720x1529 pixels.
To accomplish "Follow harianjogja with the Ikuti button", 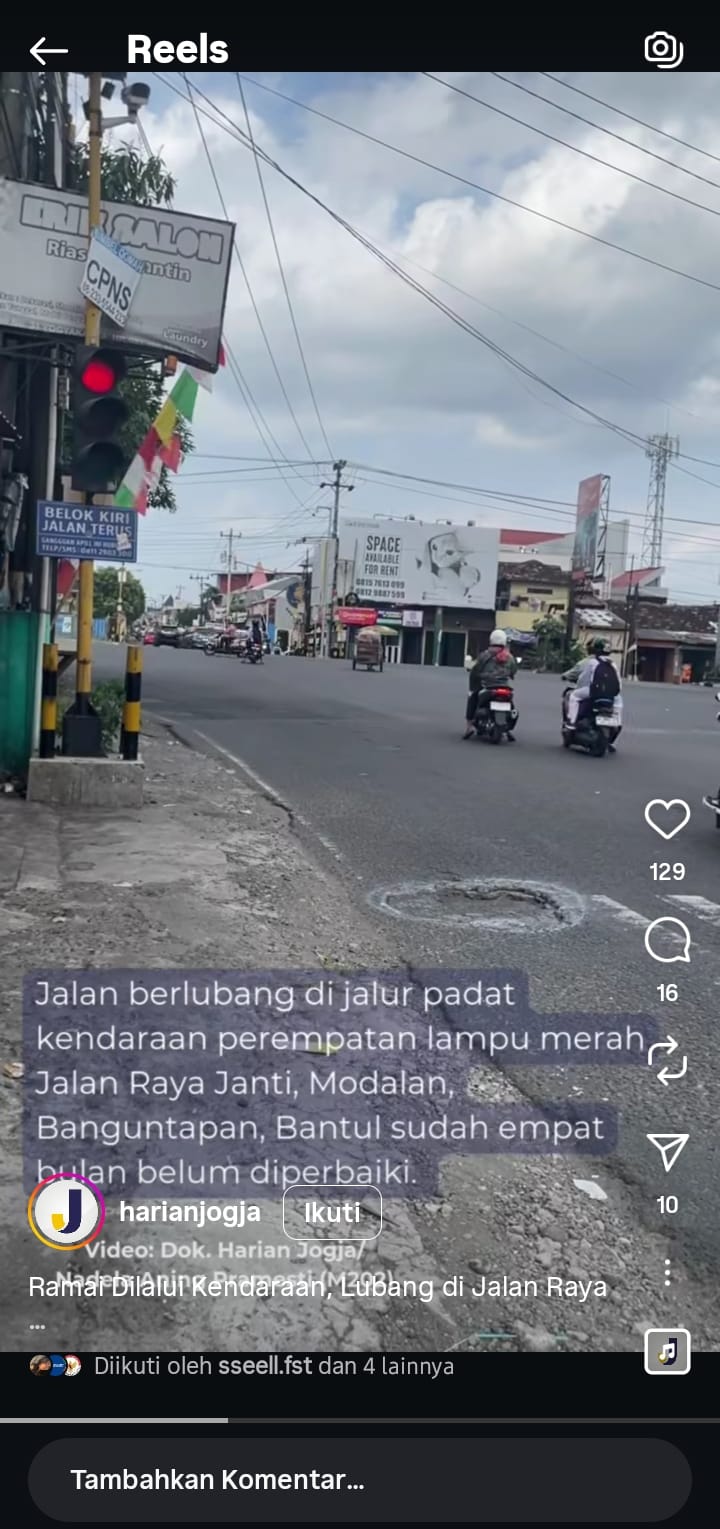I will 332,1212.
